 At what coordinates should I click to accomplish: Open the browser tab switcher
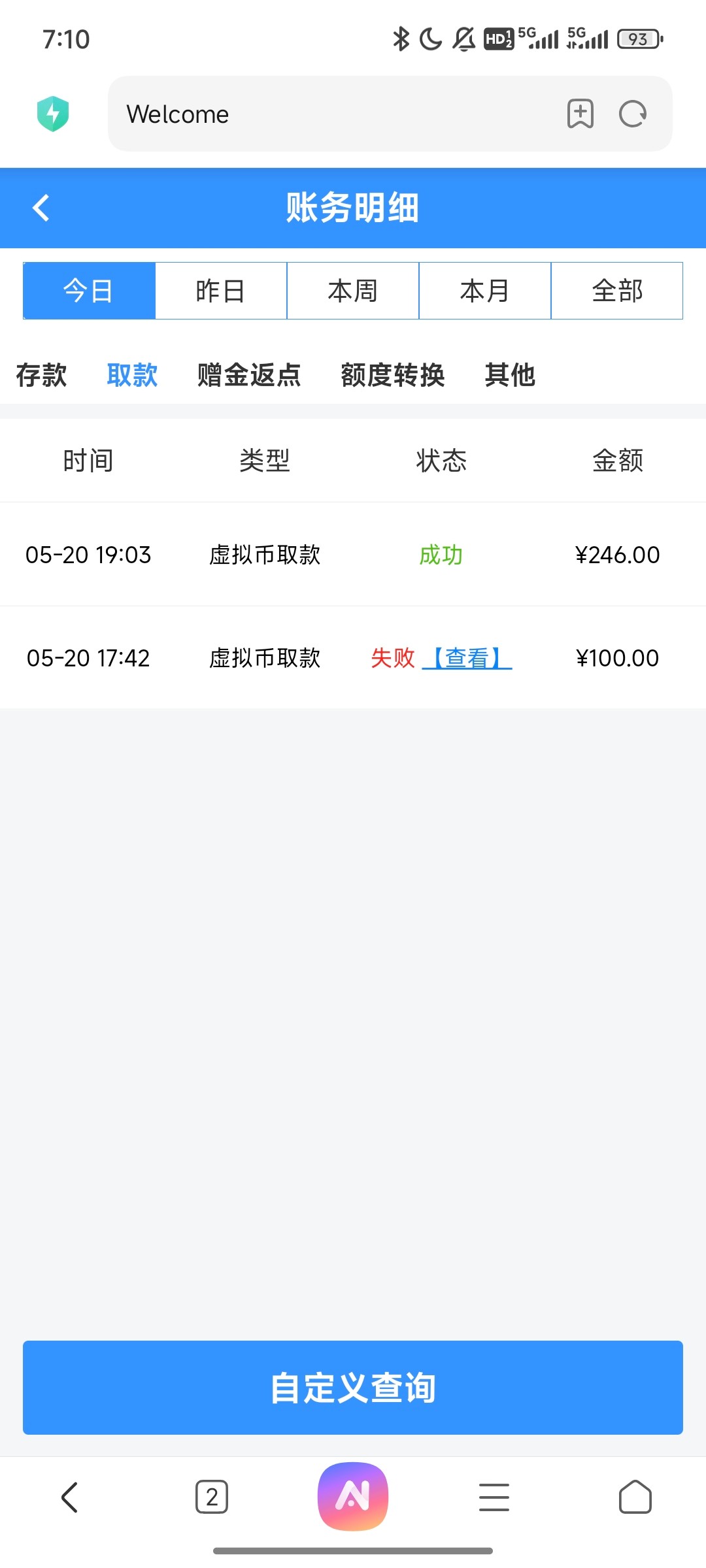[x=212, y=1497]
